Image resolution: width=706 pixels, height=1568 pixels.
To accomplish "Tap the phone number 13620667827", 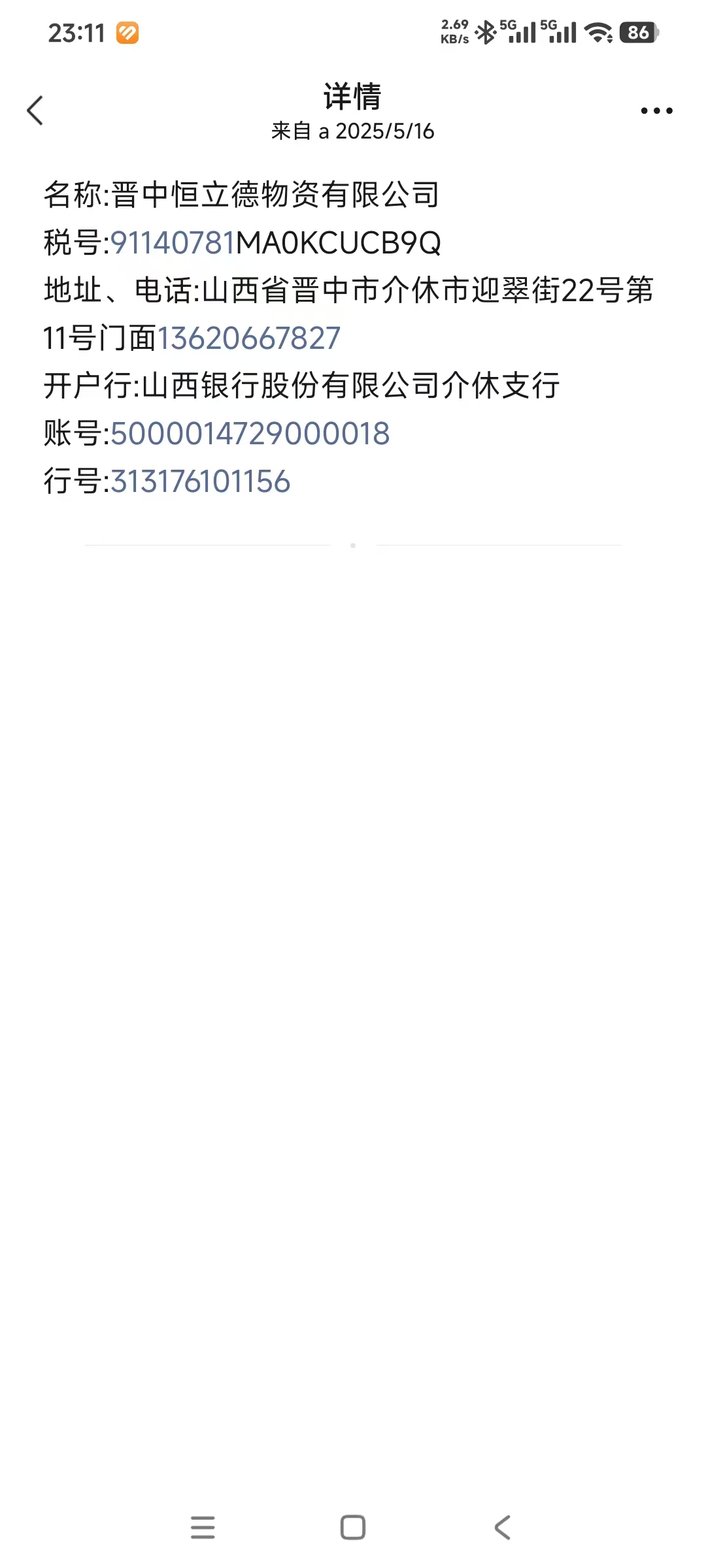I will (x=248, y=338).
